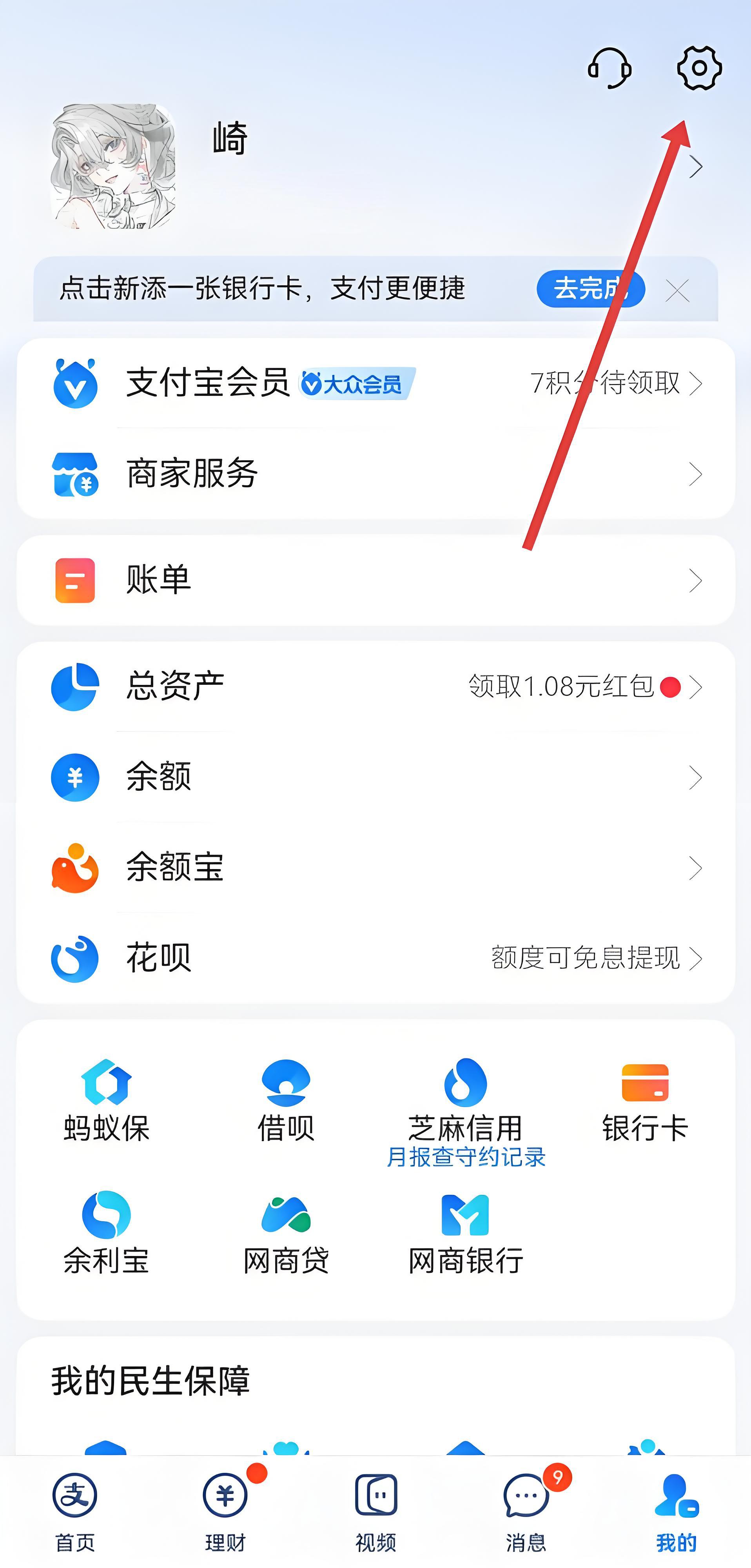This screenshot has width=751, height=1568.
Task: Contact customer service via headset icon
Action: [x=609, y=68]
